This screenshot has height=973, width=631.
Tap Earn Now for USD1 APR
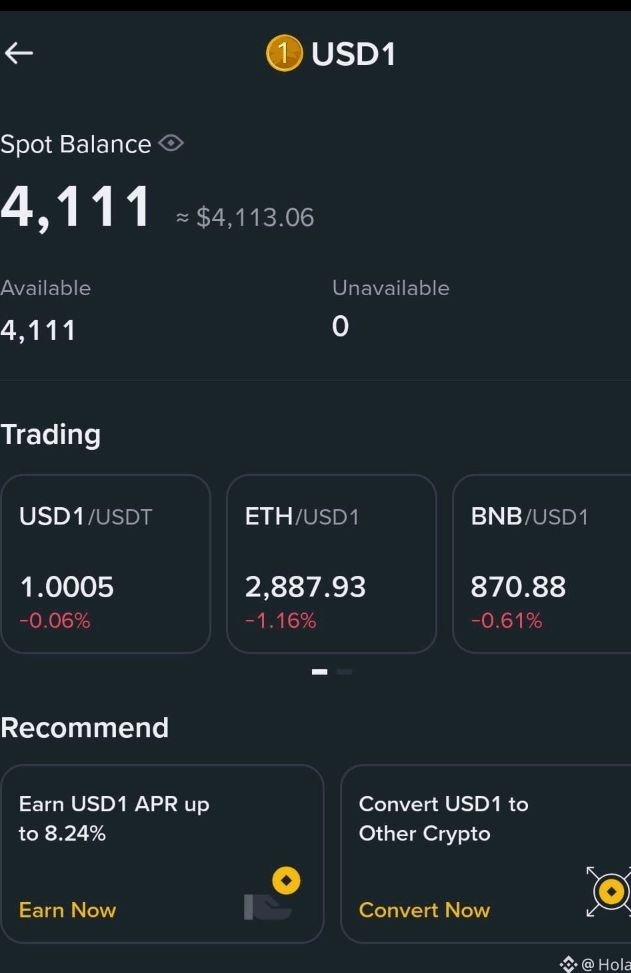coord(68,910)
